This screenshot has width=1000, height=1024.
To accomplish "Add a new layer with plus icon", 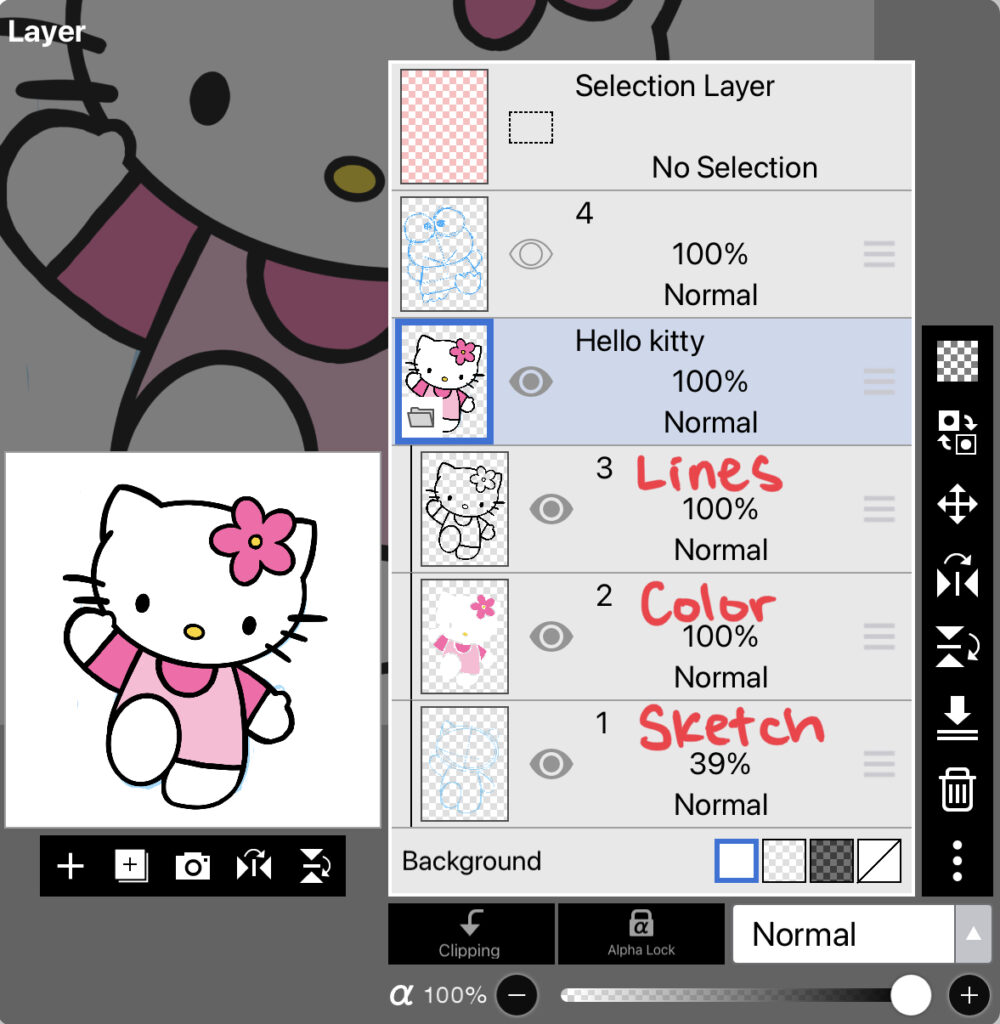I will point(70,866).
